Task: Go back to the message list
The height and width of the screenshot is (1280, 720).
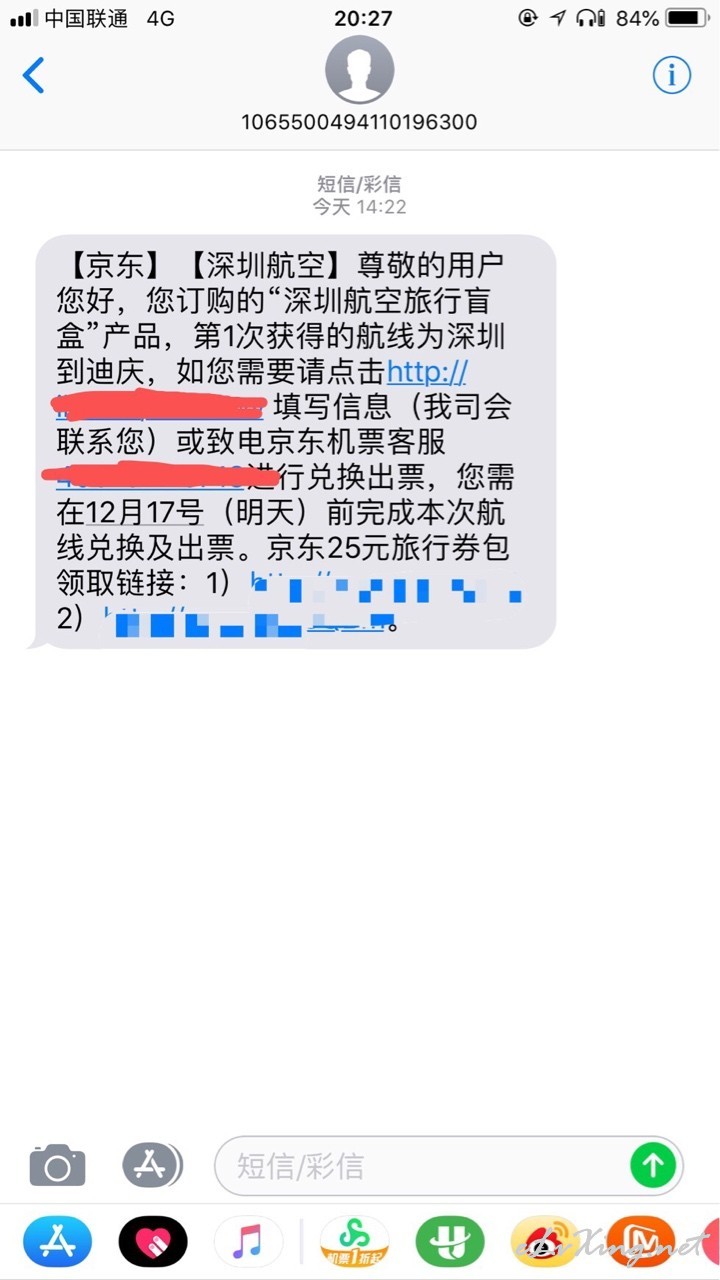Action: point(34,75)
